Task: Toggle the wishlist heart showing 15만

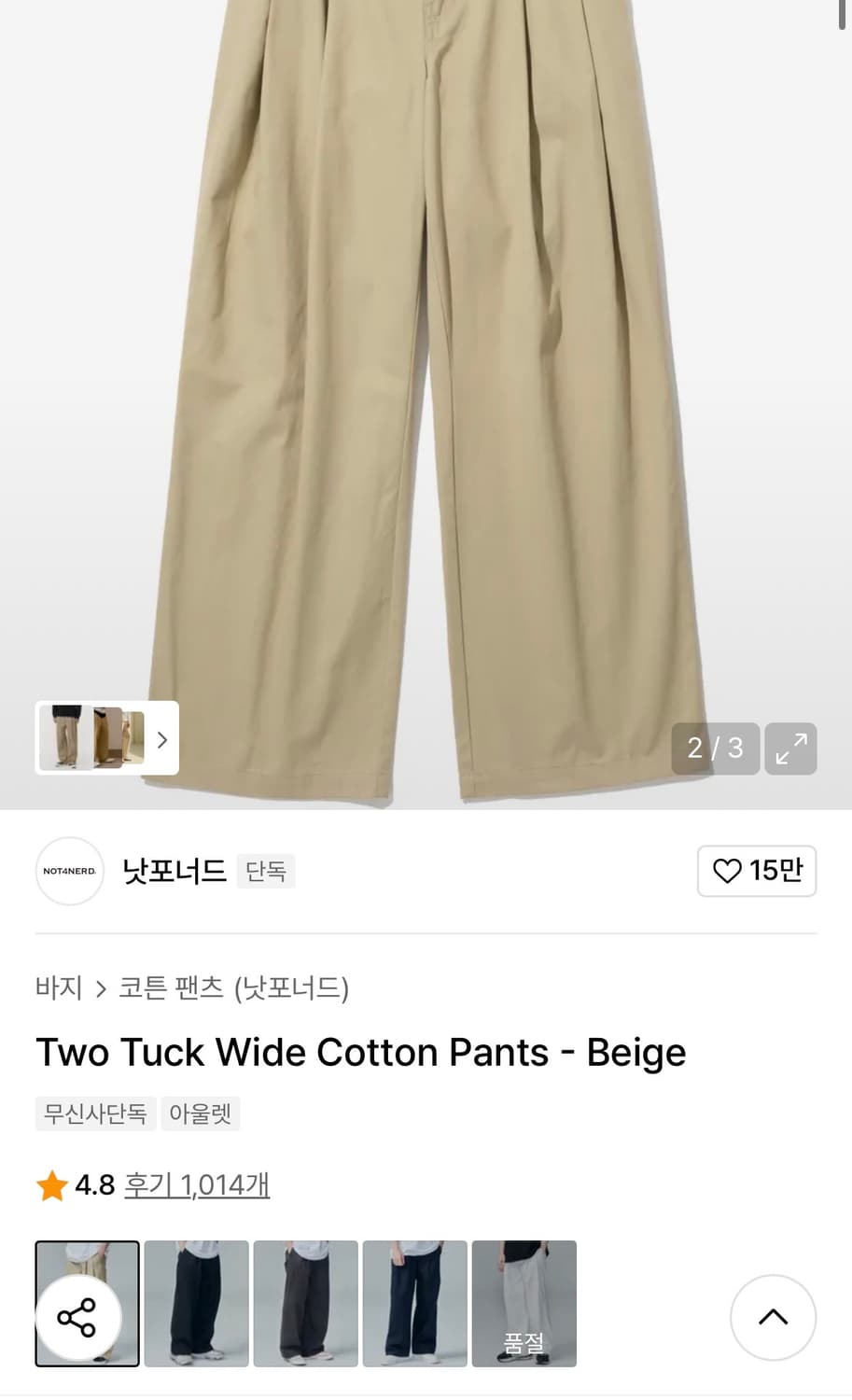Action: pos(757,871)
